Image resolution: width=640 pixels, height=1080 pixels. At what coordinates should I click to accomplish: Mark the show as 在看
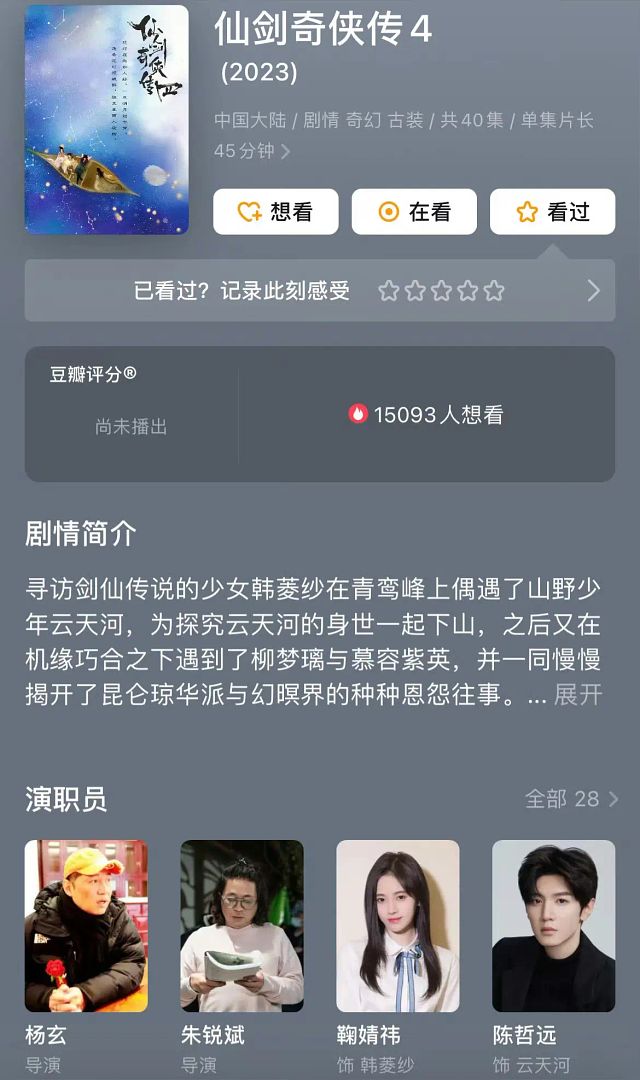[x=414, y=212]
